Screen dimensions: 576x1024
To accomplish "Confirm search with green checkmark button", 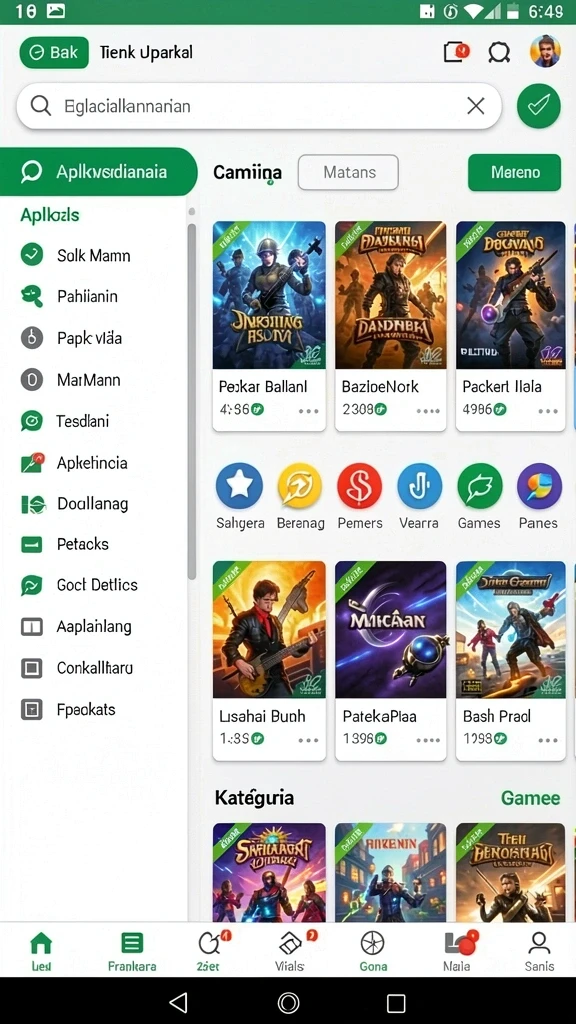I will (x=539, y=106).
